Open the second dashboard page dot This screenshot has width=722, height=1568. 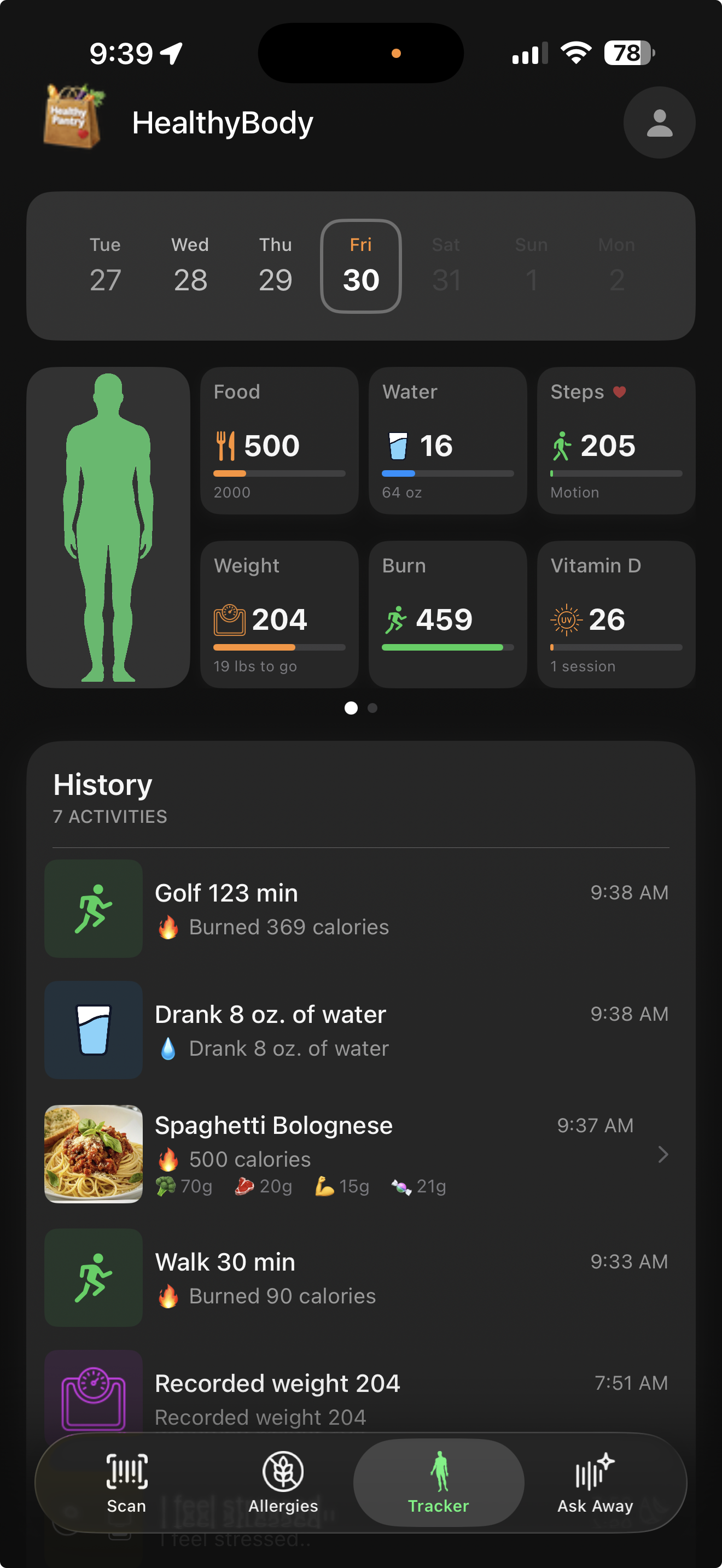click(x=372, y=708)
